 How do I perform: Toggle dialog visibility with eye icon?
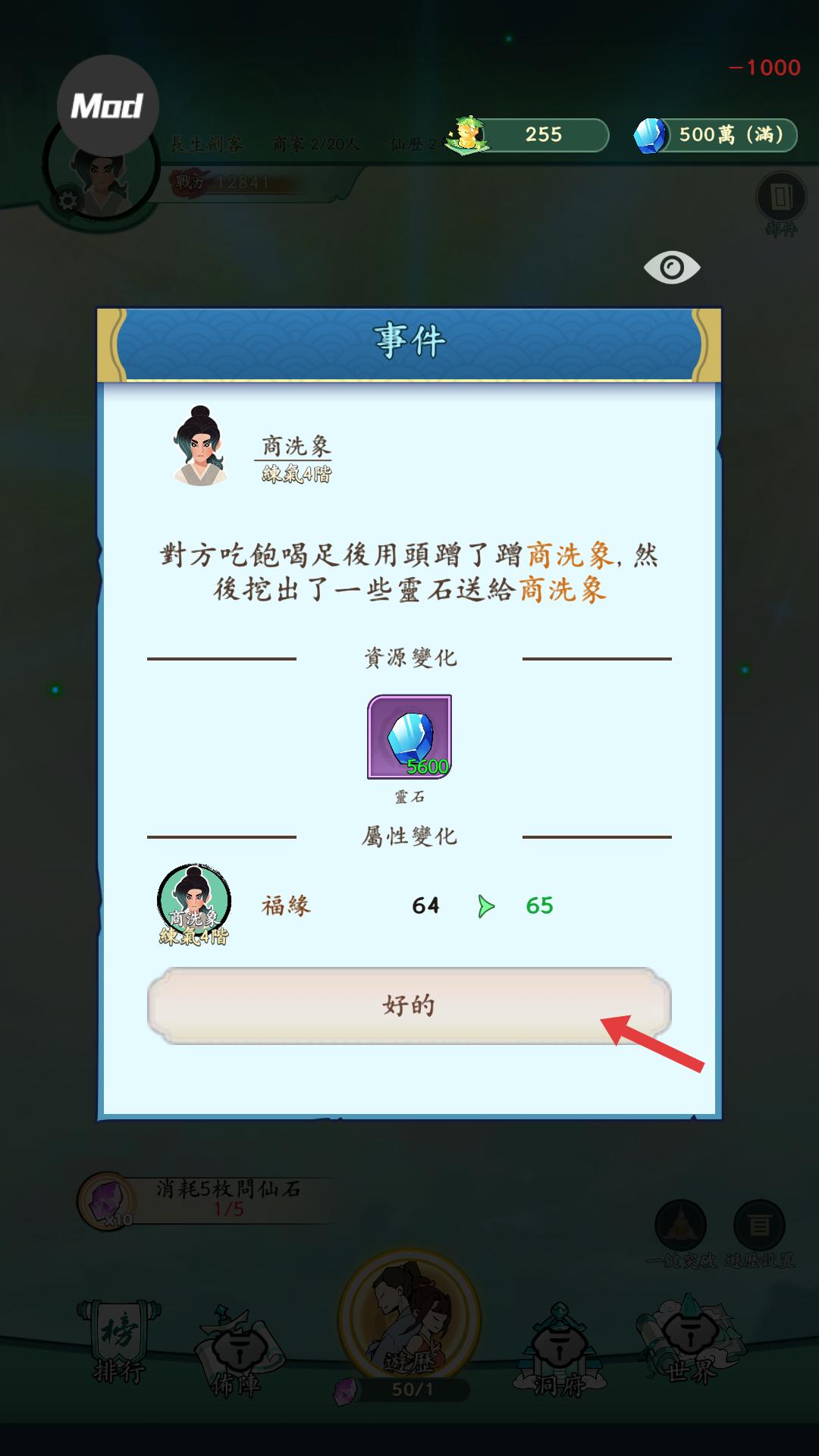coord(672,268)
